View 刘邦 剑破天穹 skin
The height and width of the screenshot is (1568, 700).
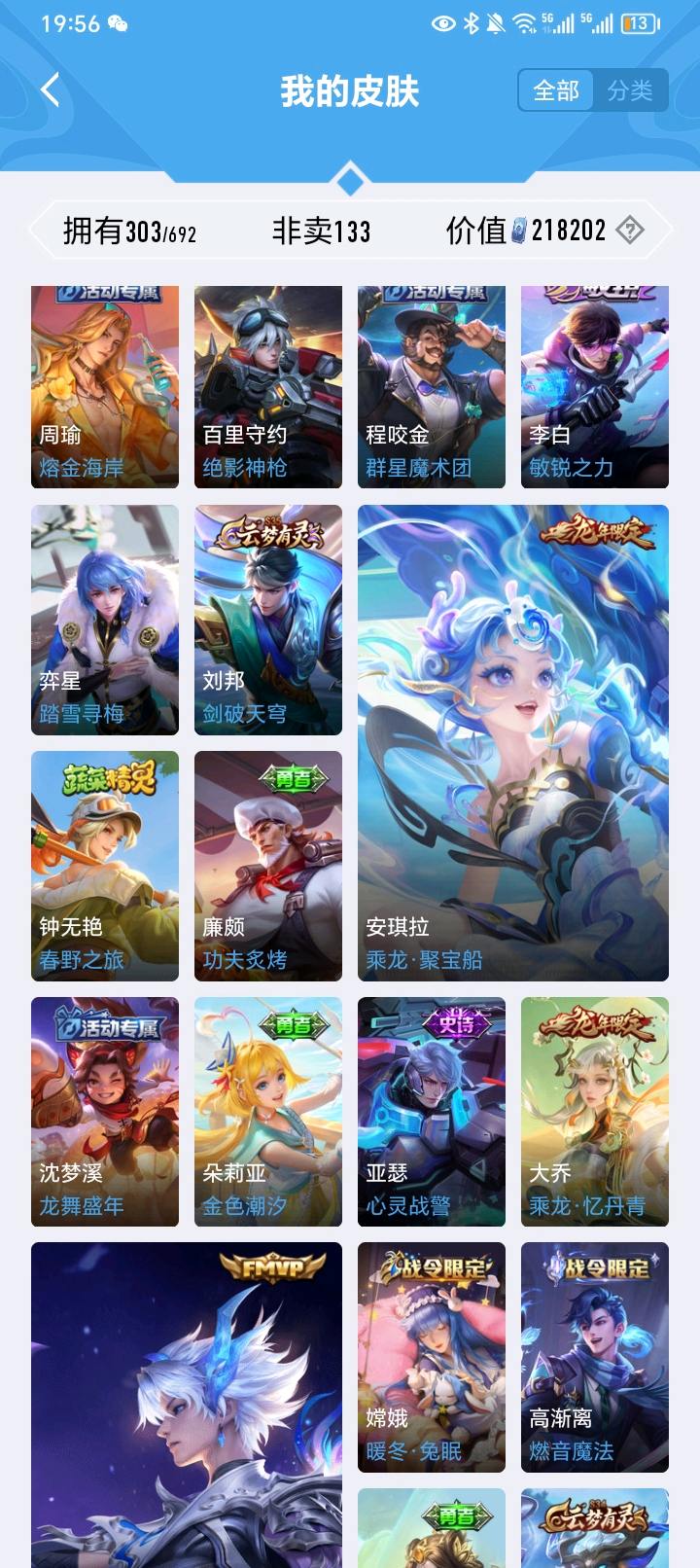point(268,620)
